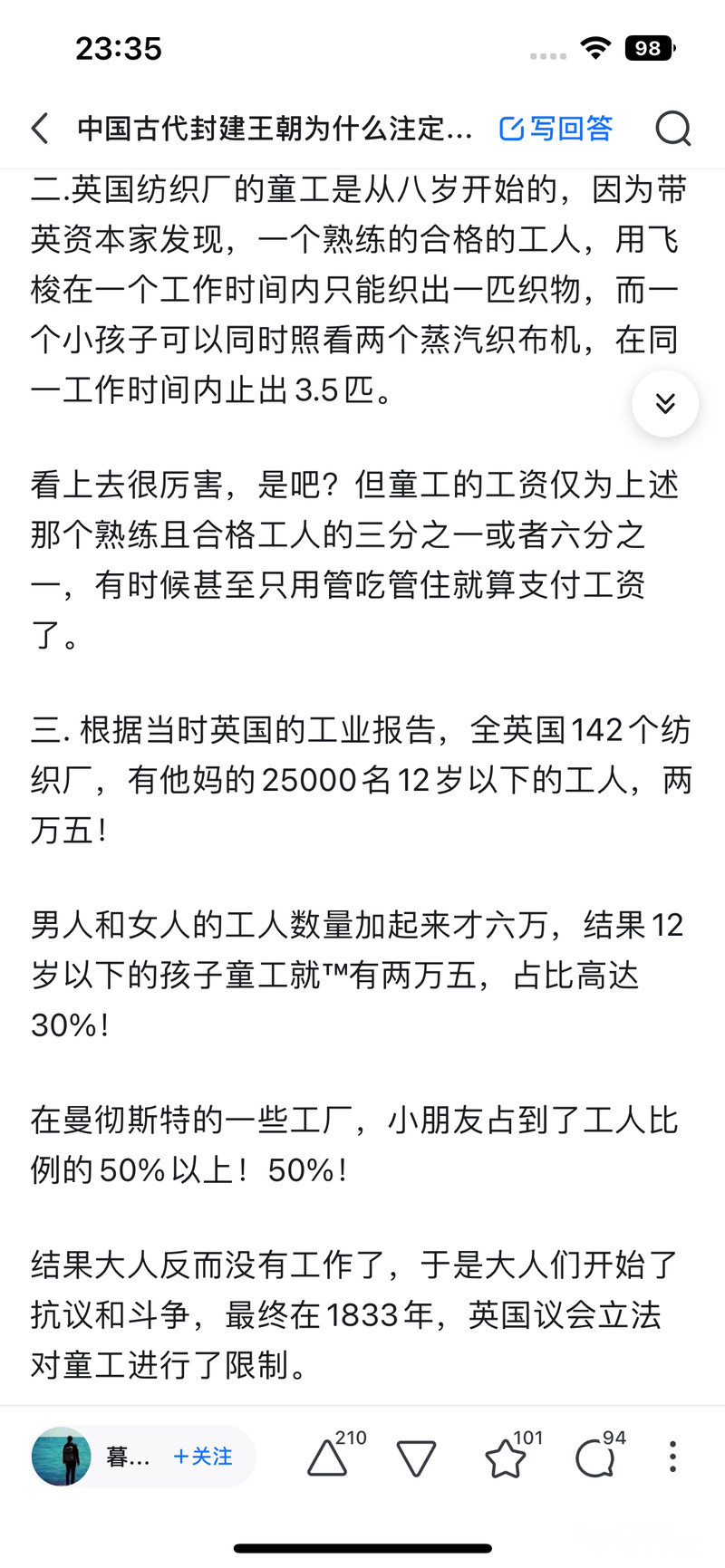
Task: Tap 写回答 to write an answer
Action: click(556, 129)
